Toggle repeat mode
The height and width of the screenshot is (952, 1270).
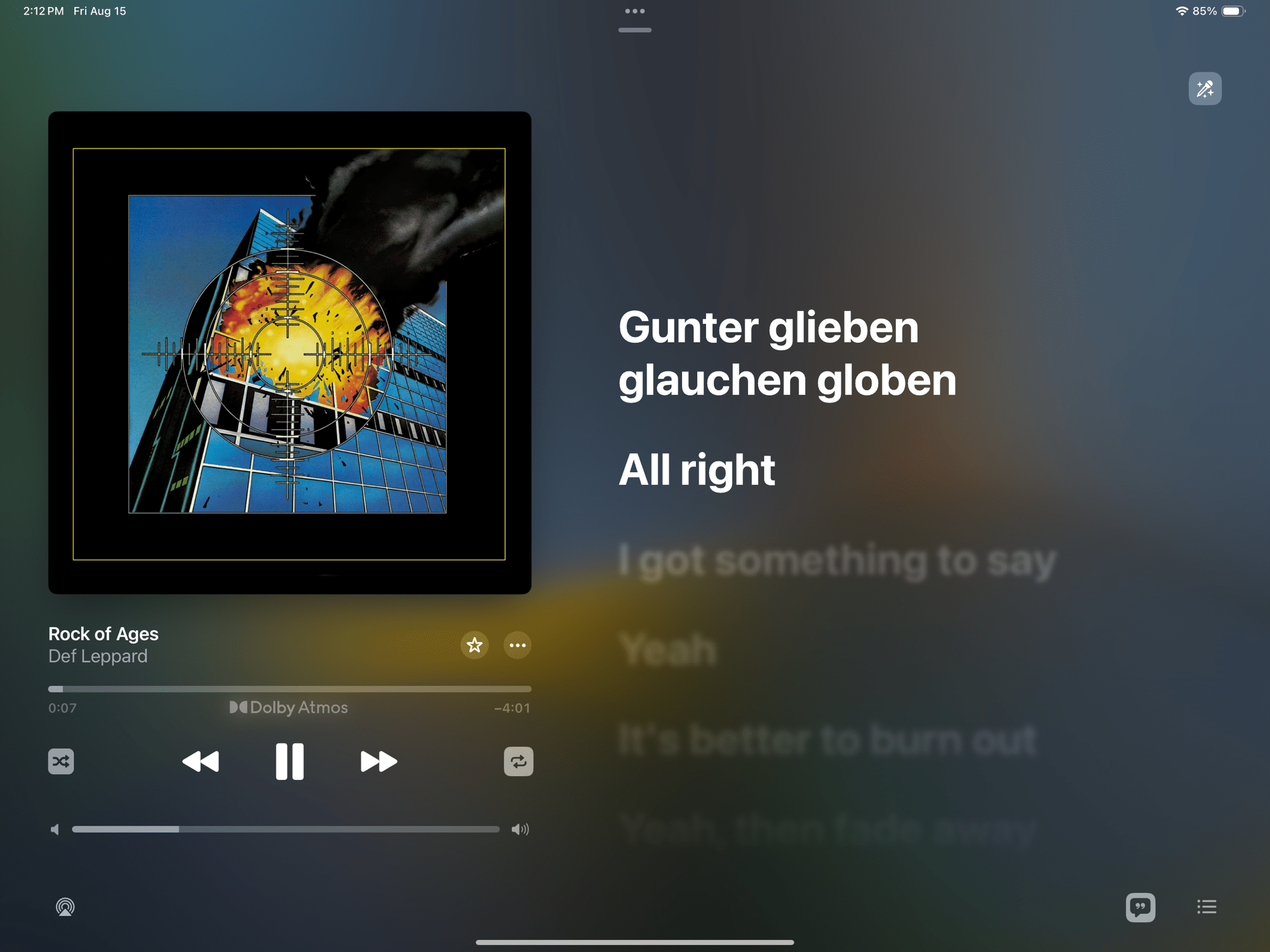click(x=518, y=761)
